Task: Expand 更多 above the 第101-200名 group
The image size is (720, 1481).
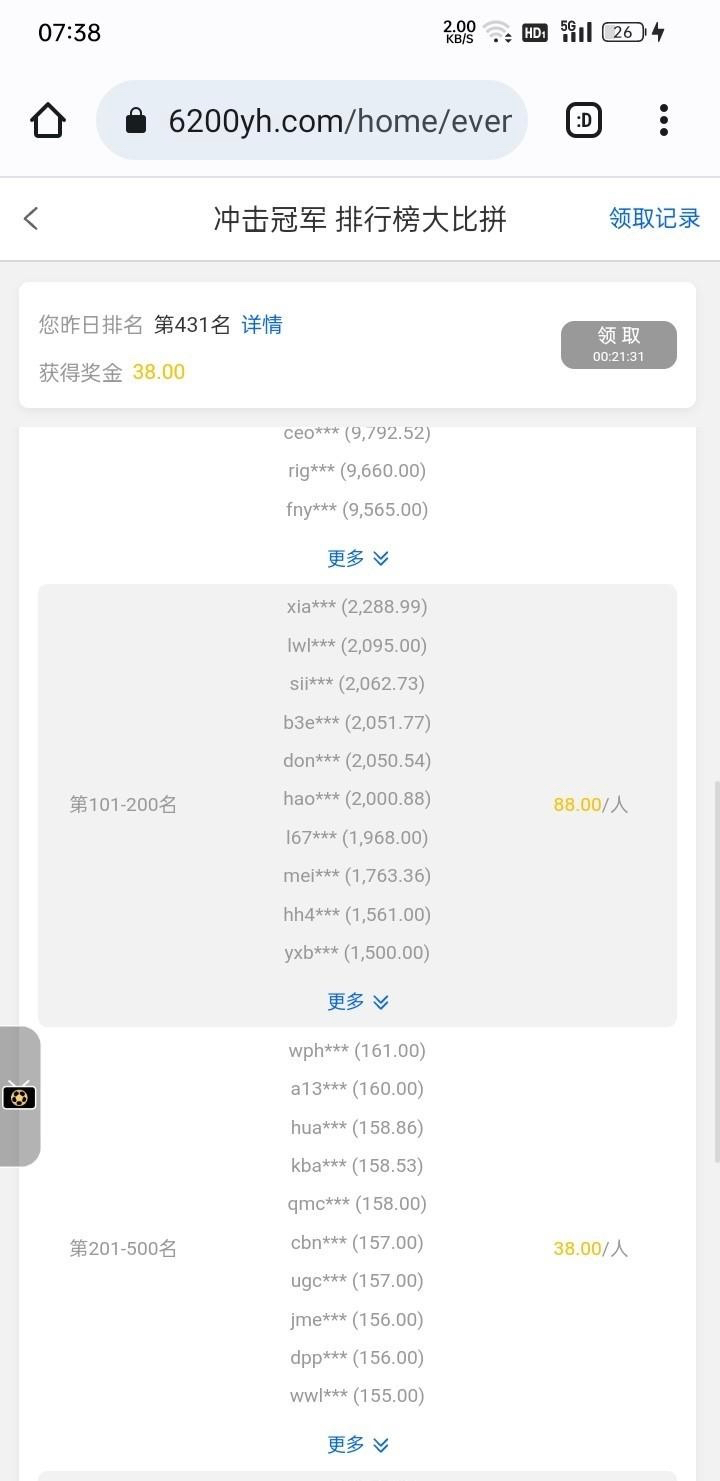Action: 357,558
